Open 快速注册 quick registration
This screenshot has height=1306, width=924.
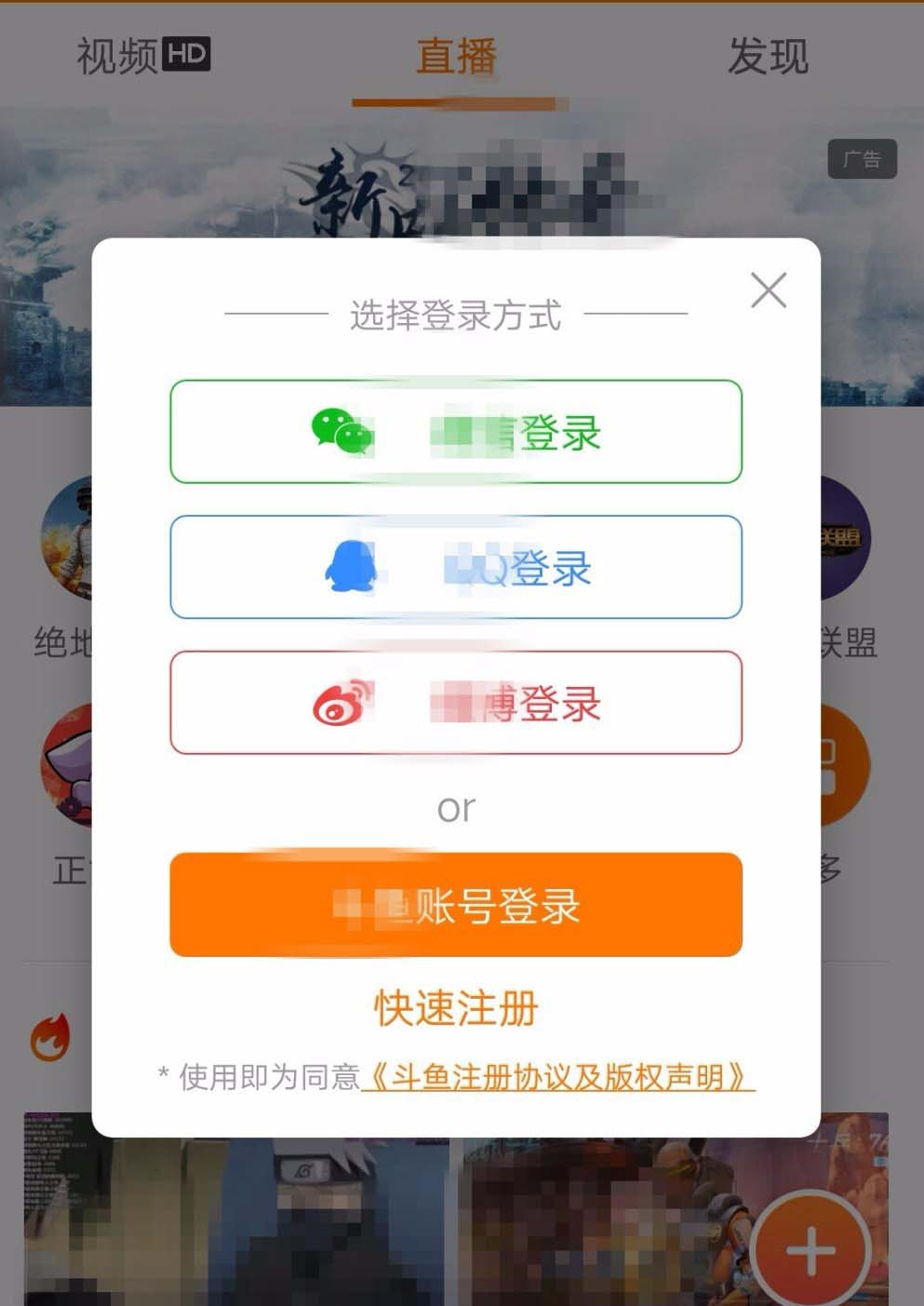point(456,1008)
